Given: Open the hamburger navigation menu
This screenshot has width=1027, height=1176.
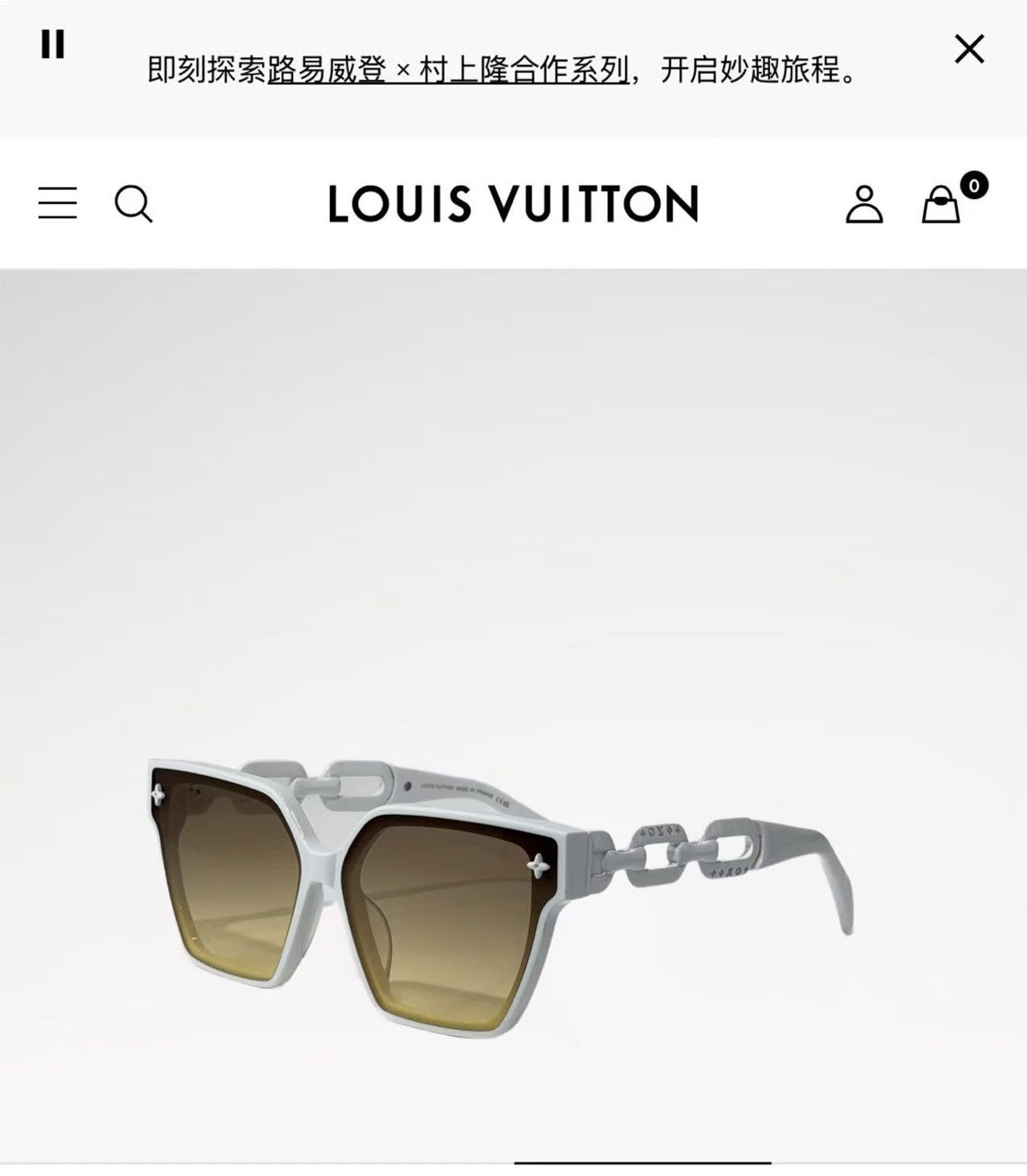Looking at the screenshot, I should pos(58,203).
